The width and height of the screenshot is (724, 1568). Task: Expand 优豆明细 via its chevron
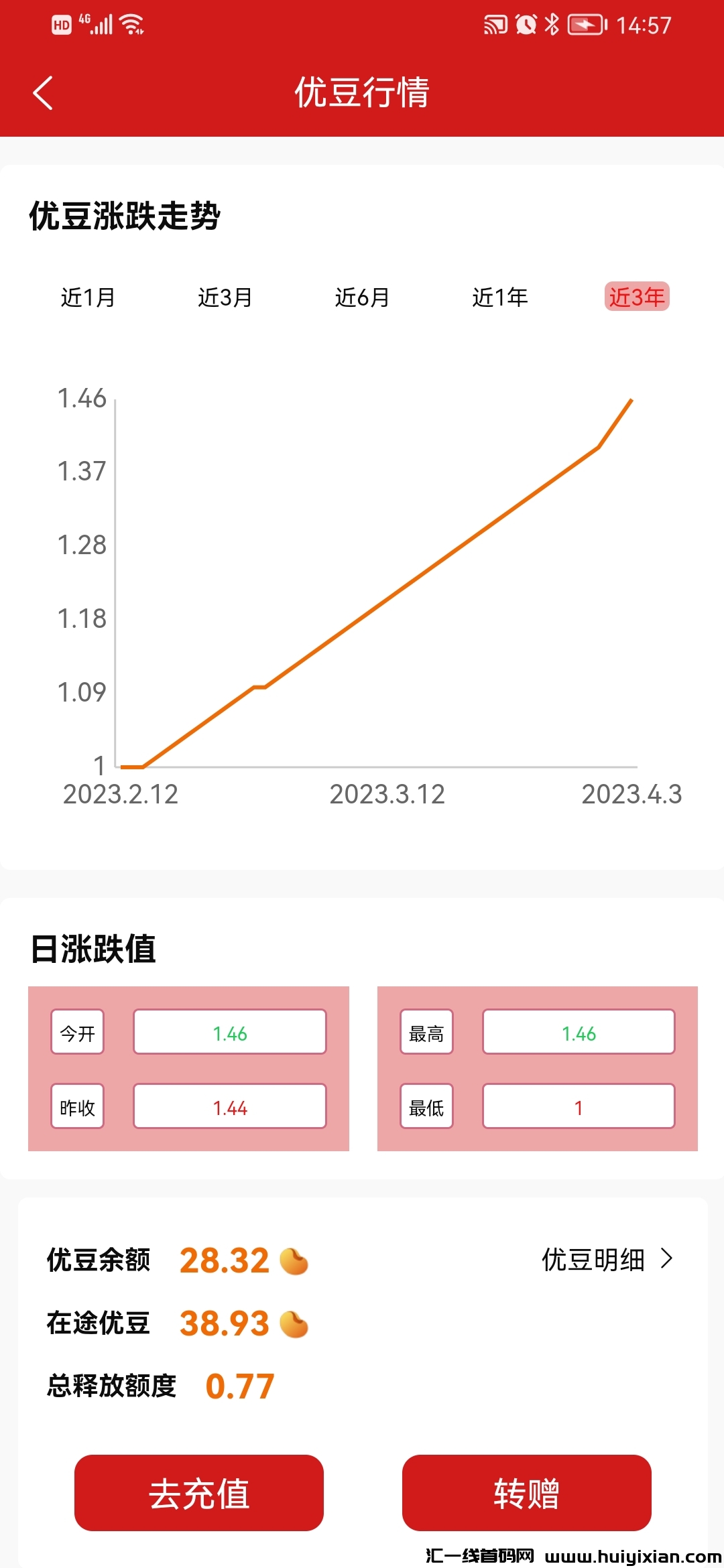[667, 1260]
